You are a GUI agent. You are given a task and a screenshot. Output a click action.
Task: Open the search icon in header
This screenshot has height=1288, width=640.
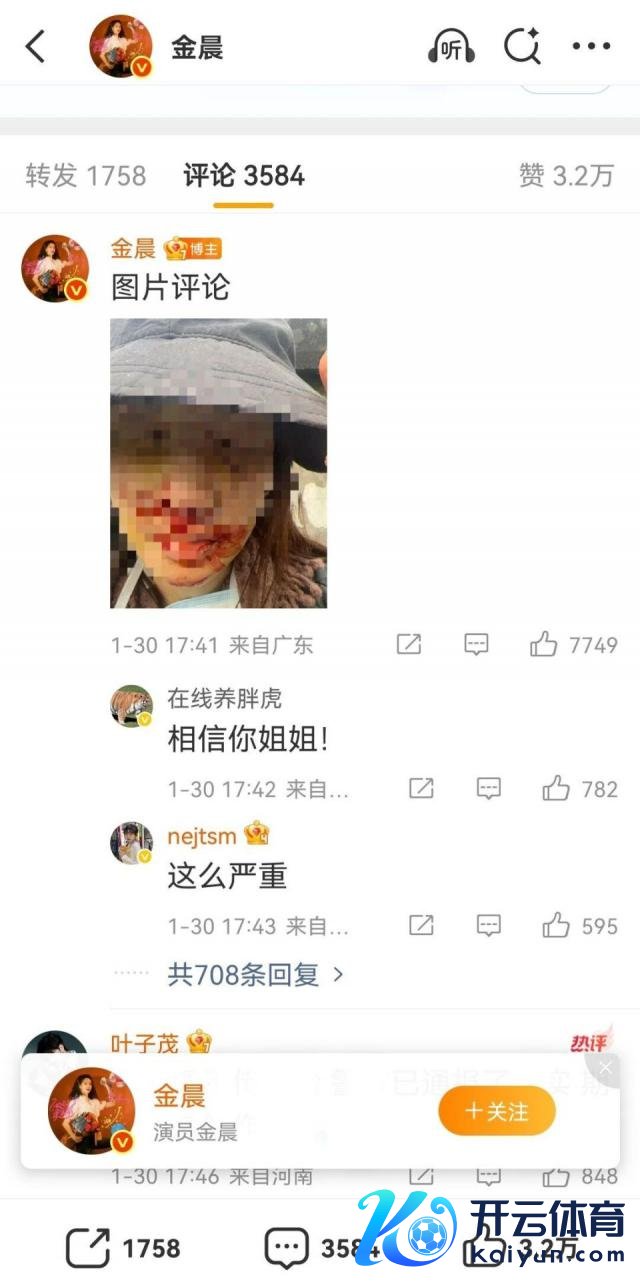click(x=521, y=47)
